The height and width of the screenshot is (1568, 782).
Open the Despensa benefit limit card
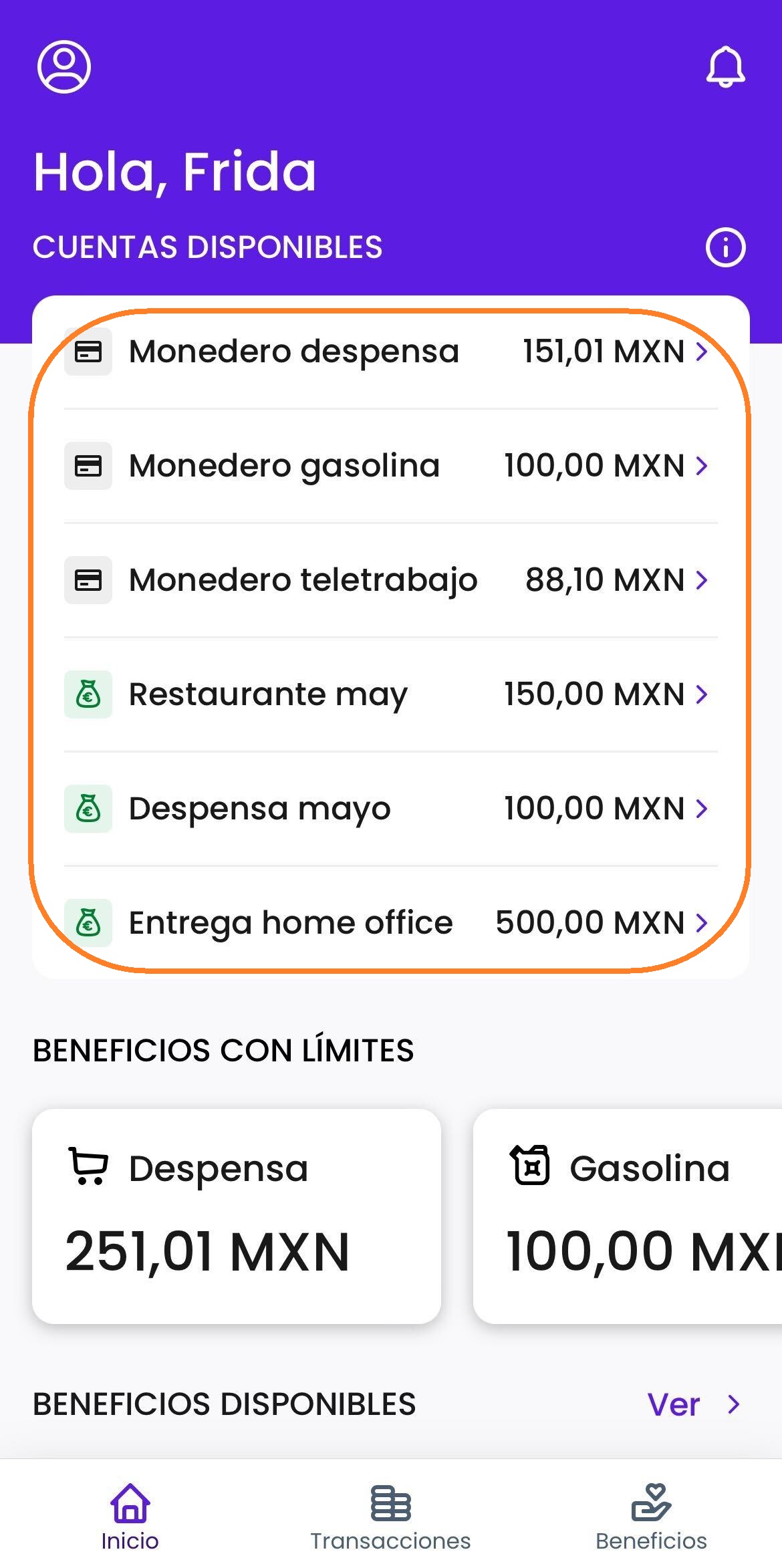[237, 1216]
